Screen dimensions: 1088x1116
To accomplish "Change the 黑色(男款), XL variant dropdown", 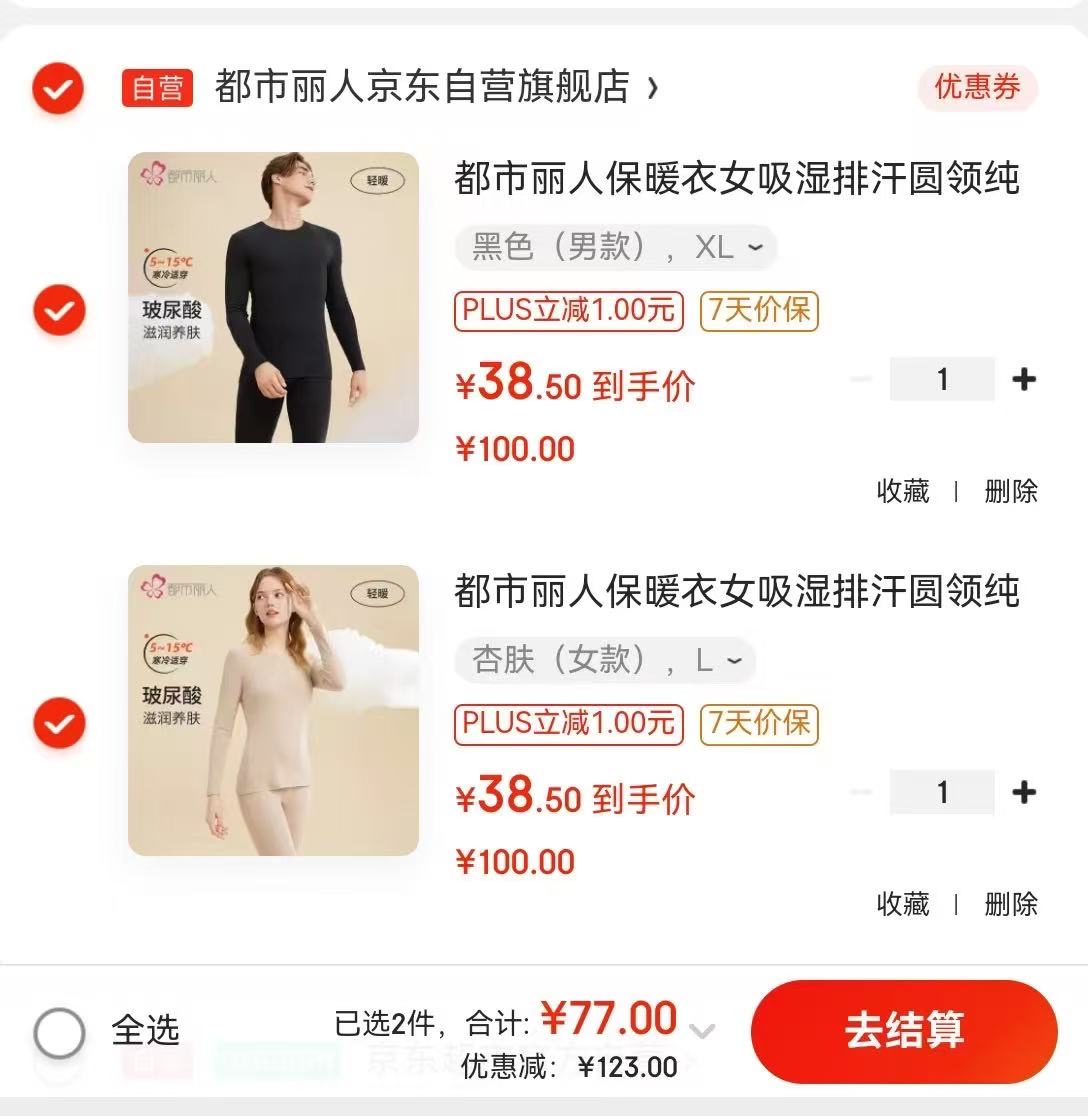I will tap(616, 247).
